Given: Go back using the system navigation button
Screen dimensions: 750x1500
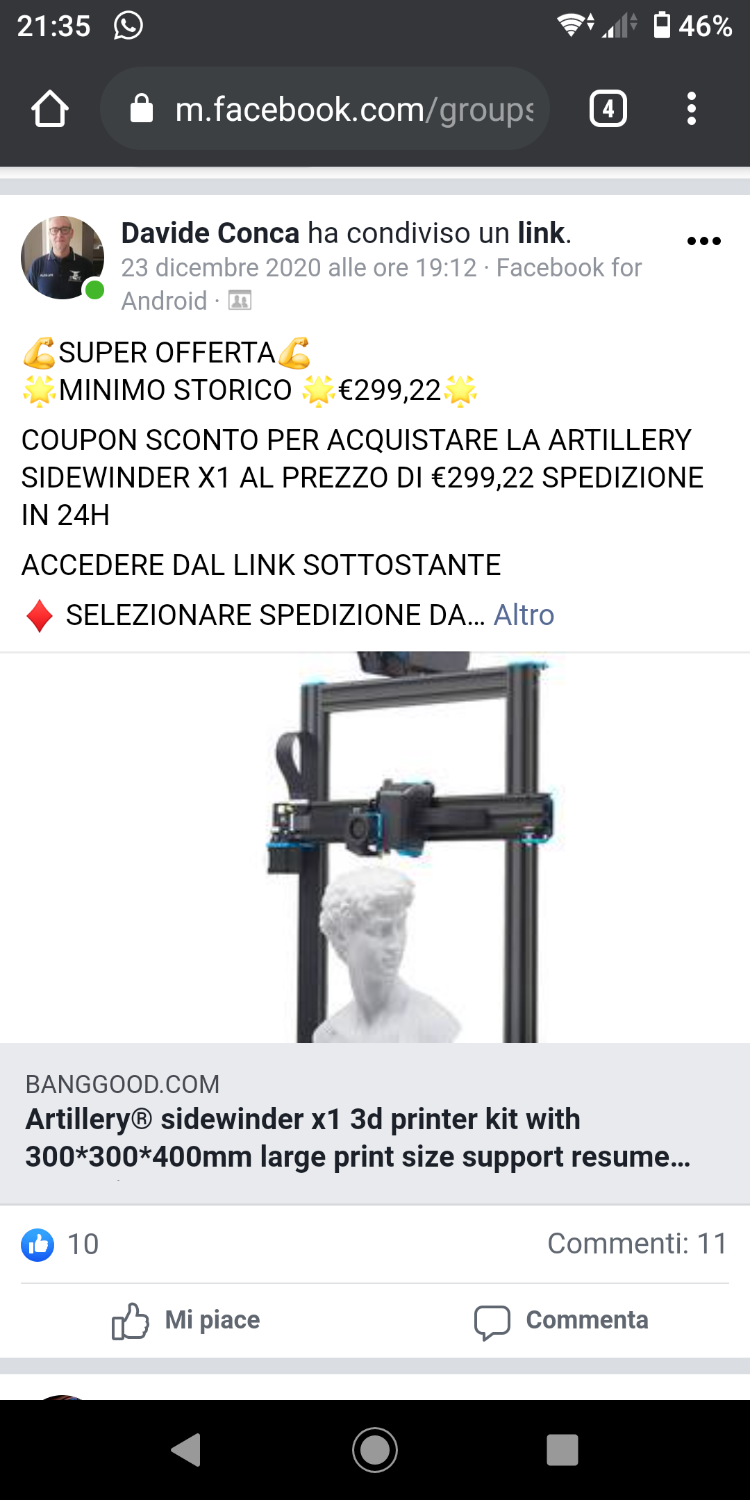Looking at the screenshot, I should pos(186,1449).
